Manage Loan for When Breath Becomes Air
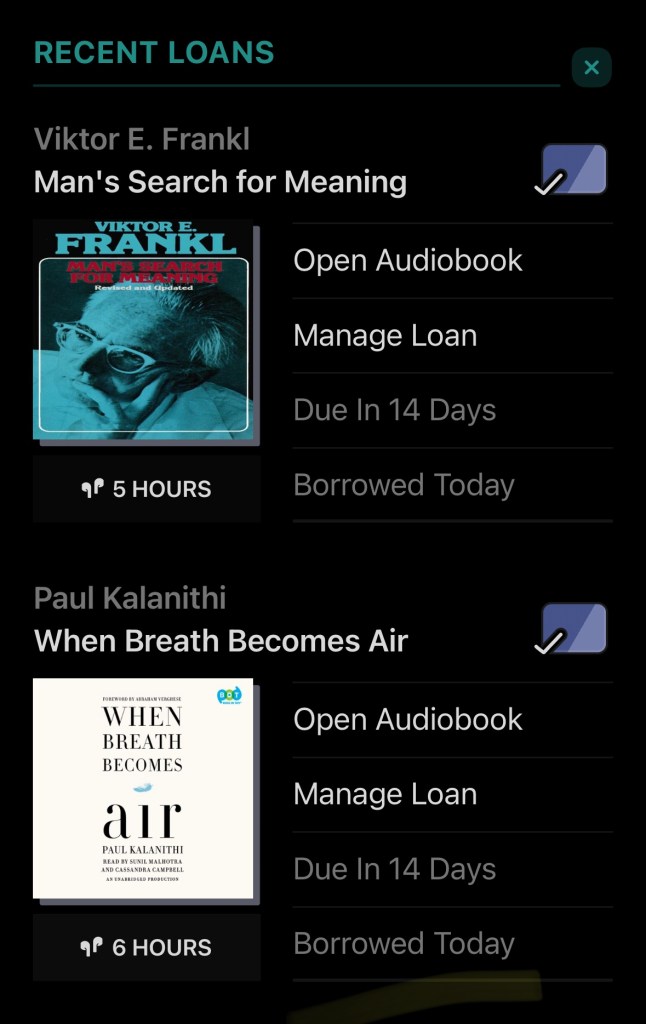646x1024 pixels. click(x=385, y=795)
